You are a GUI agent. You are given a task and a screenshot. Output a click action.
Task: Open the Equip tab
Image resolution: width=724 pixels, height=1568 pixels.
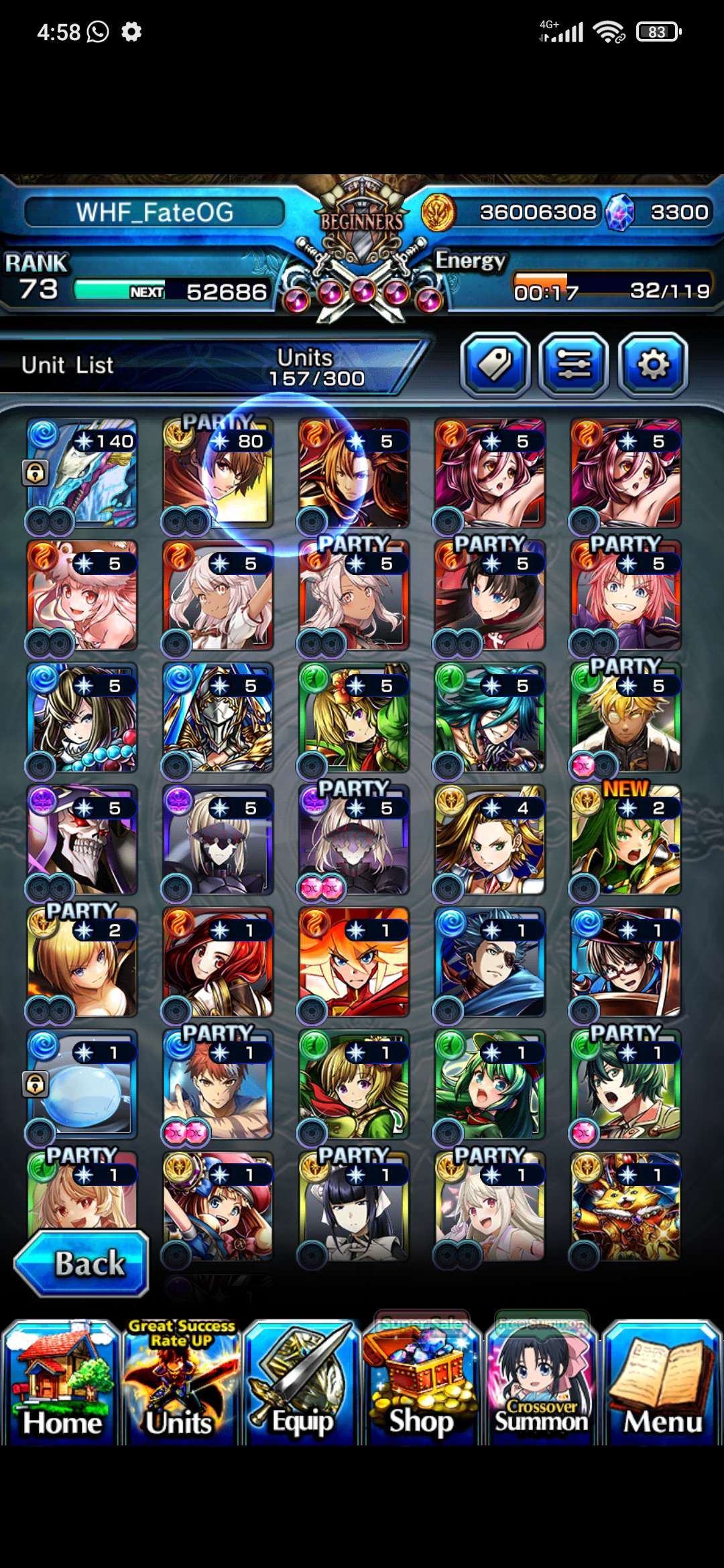coord(301,1382)
